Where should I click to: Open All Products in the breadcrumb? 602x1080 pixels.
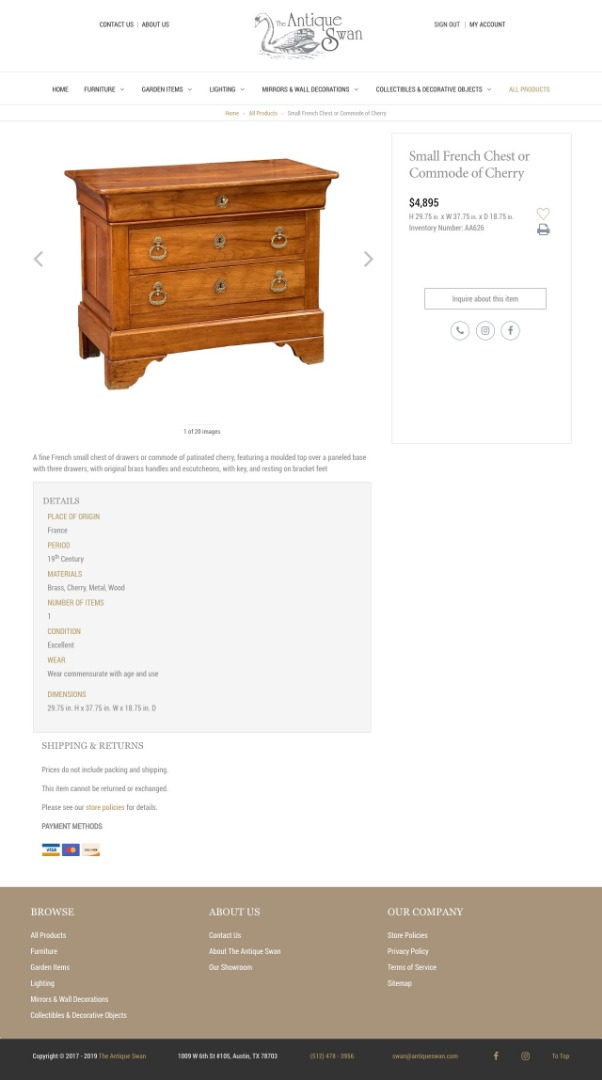263,113
